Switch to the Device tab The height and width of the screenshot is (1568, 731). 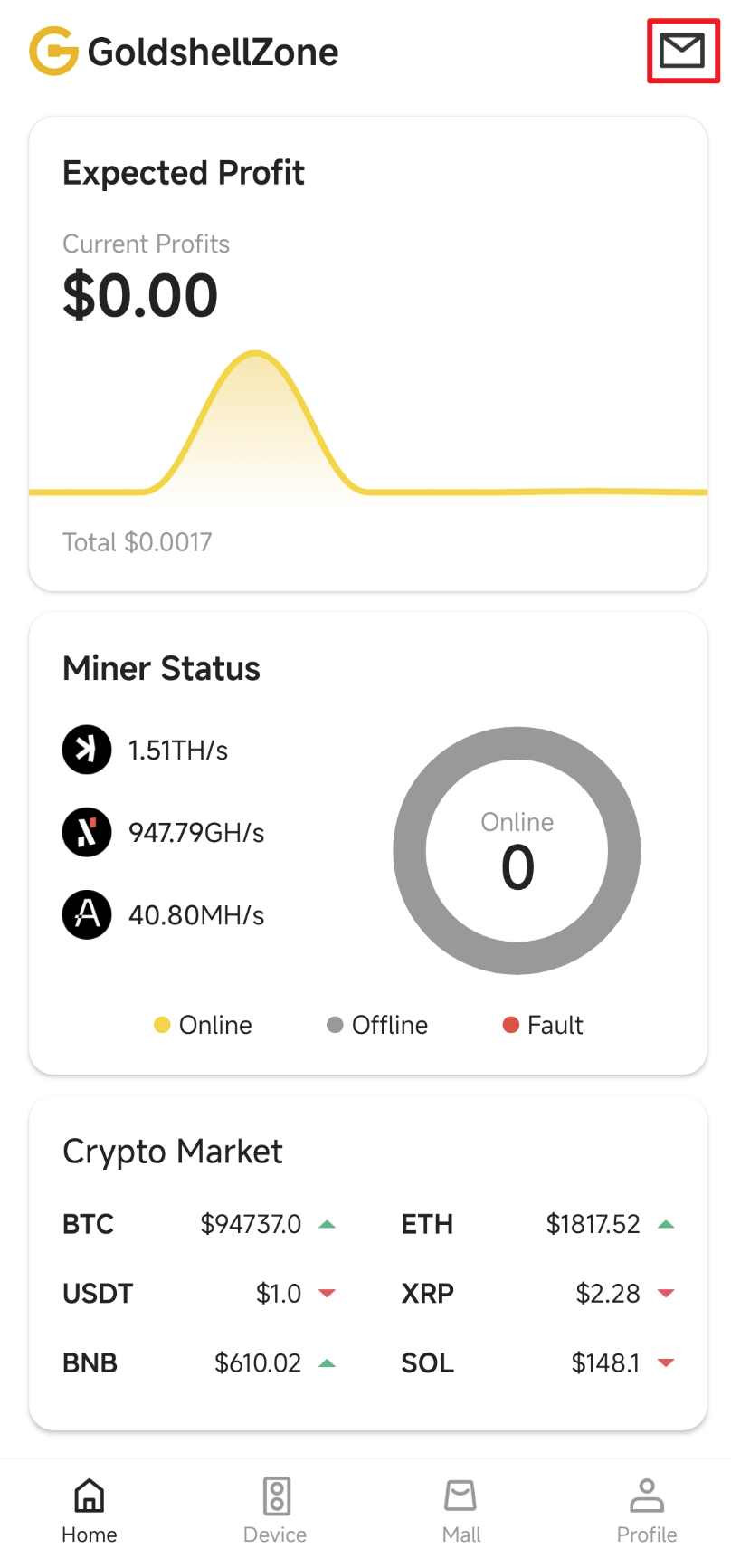click(275, 1510)
